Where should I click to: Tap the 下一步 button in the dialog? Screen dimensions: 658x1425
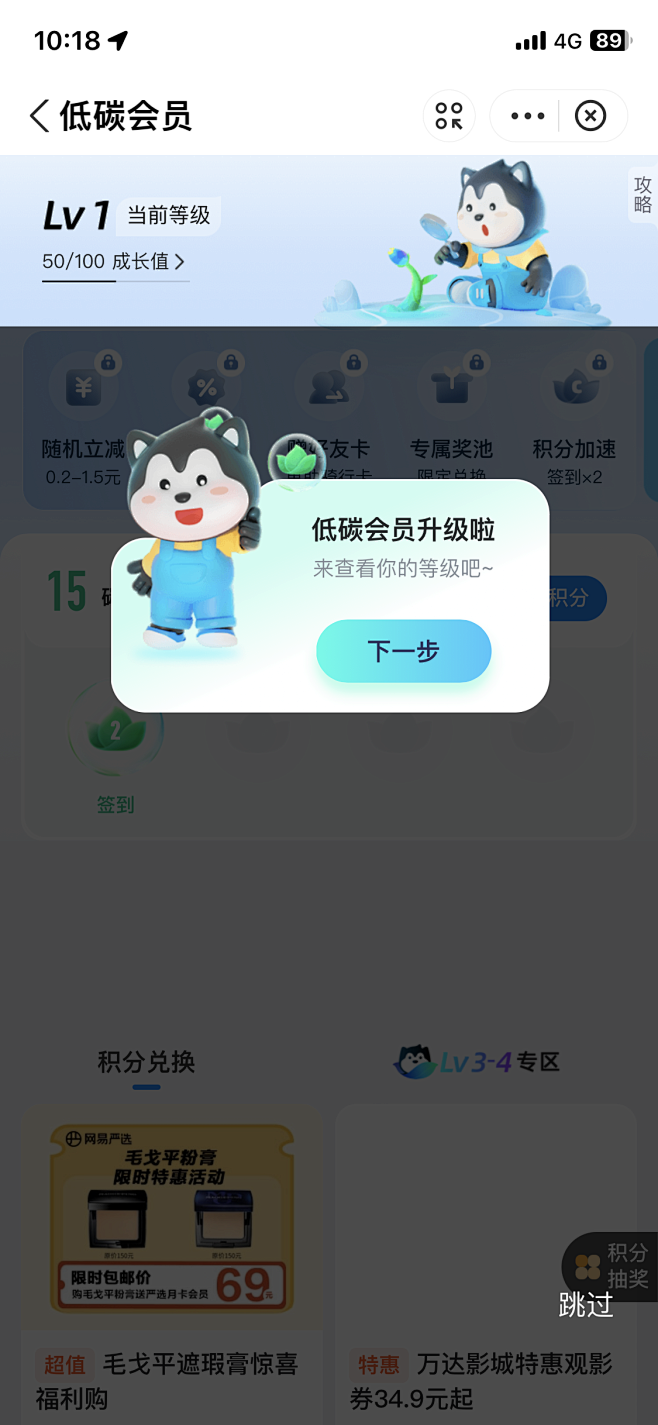pyautogui.click(x=403, y=652)
